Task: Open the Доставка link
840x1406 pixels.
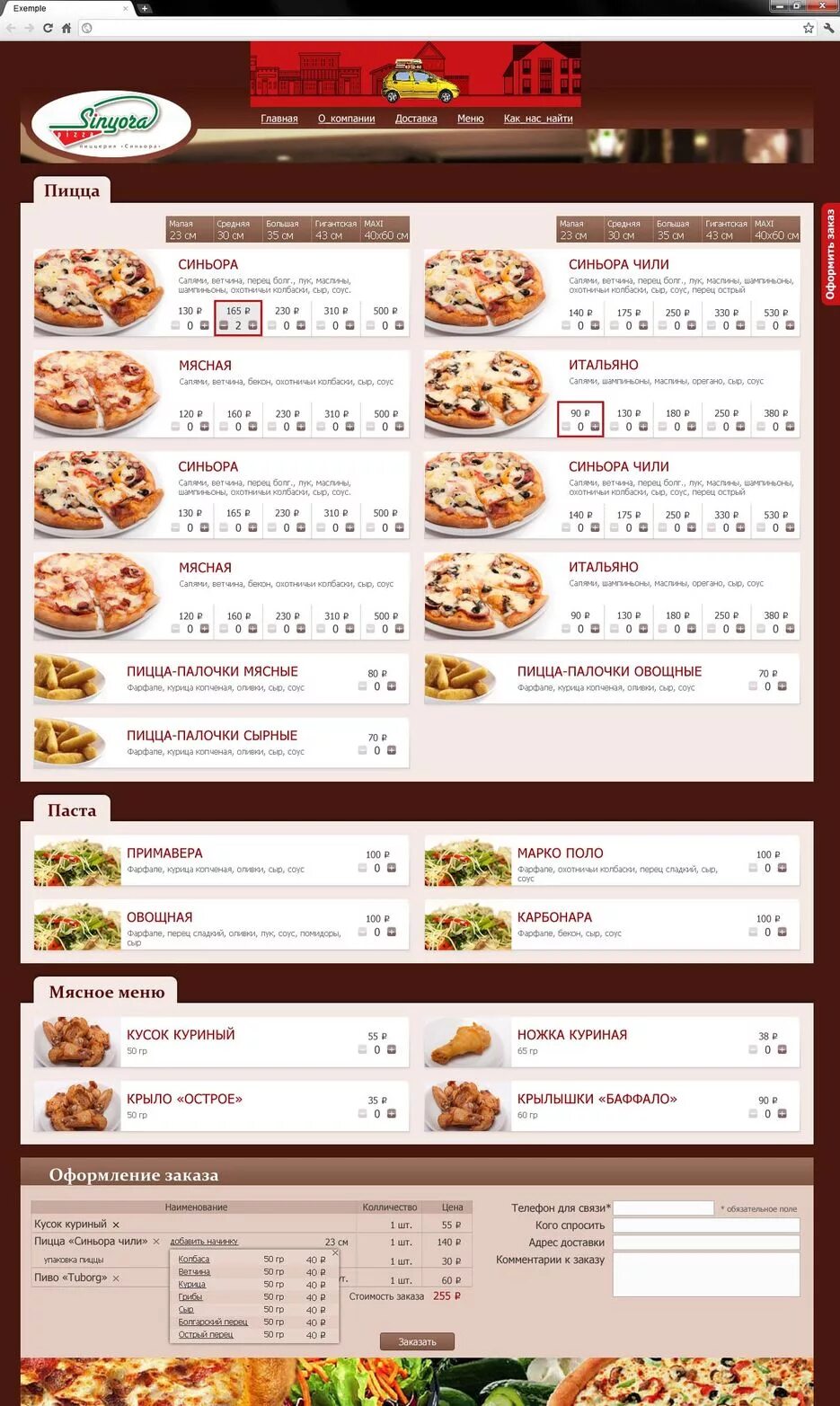Action: pos(416,119)
